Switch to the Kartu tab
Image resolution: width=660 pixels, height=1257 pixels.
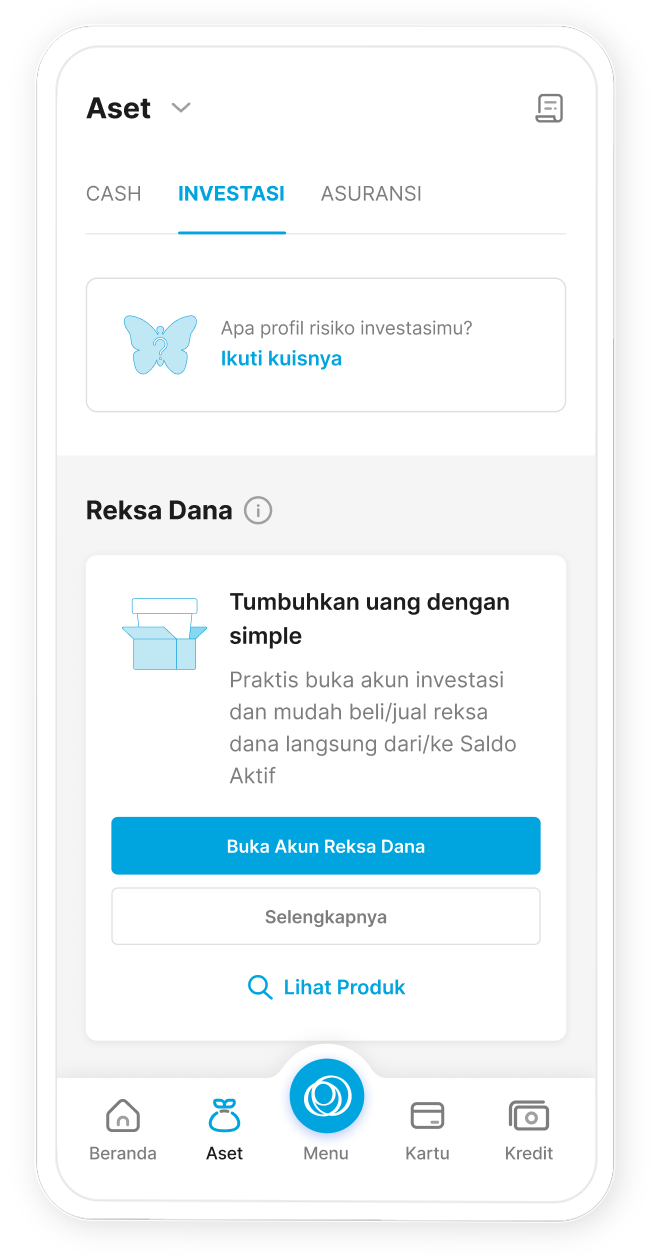pos(427,1130)
